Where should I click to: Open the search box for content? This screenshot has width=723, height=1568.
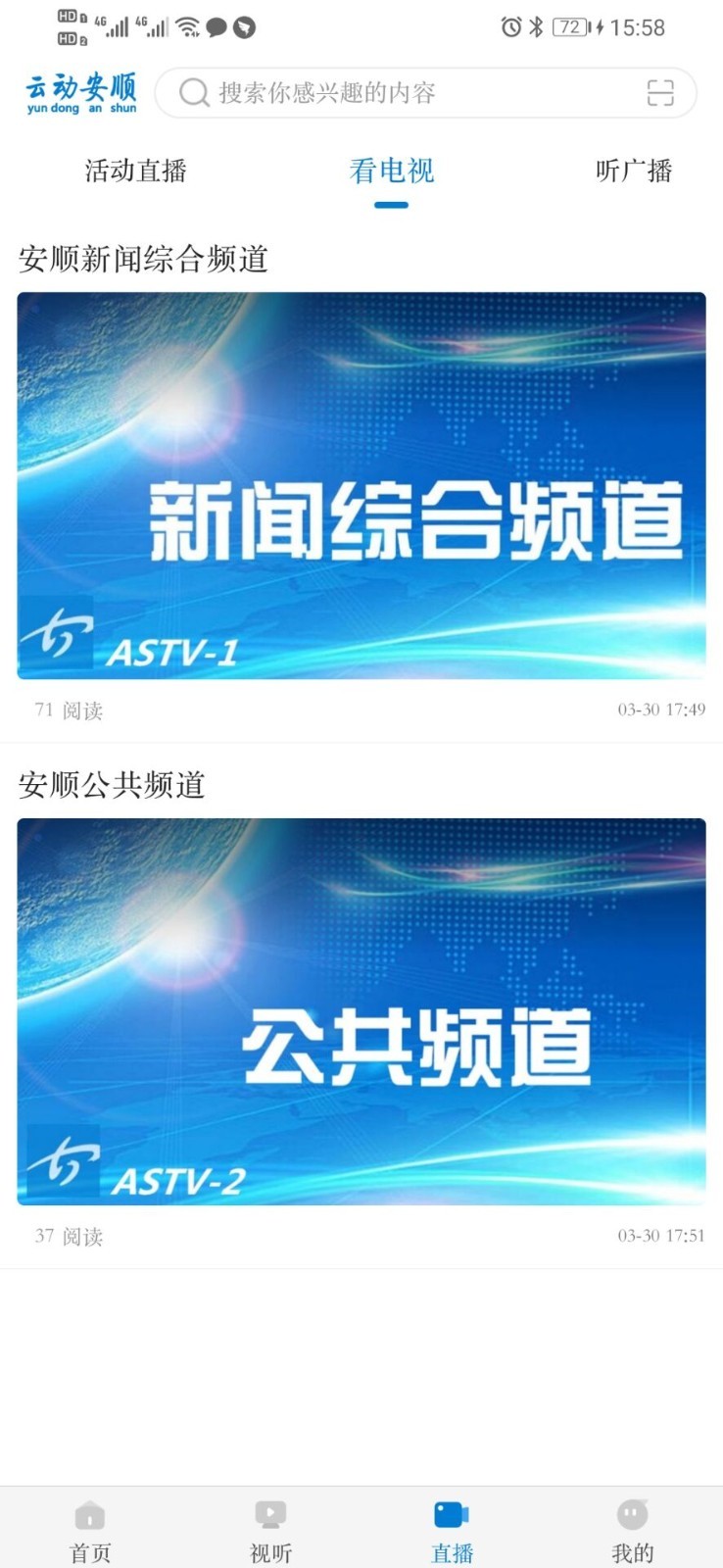tap(392, 93)
